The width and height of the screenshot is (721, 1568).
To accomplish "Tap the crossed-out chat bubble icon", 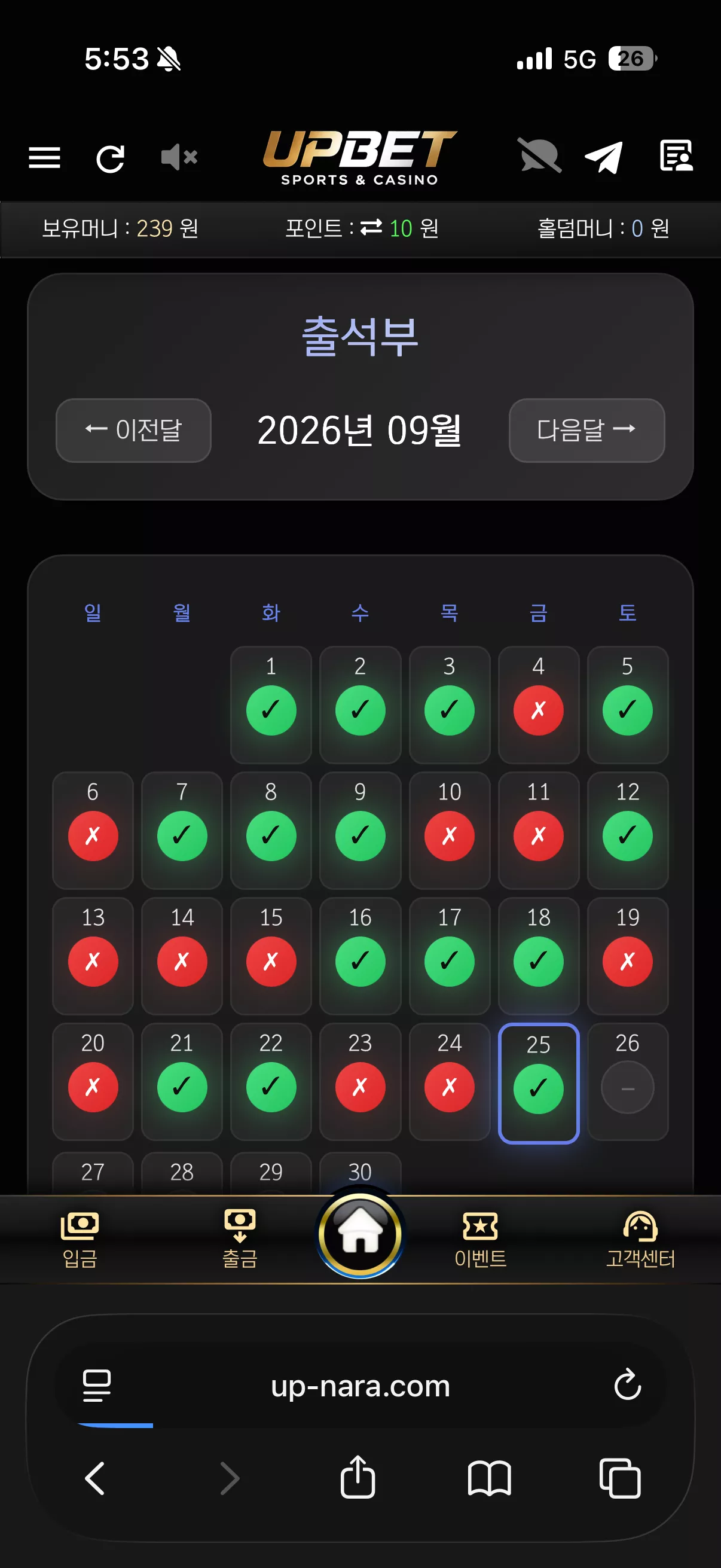I will pyautogui.click(x=539, y=156).
